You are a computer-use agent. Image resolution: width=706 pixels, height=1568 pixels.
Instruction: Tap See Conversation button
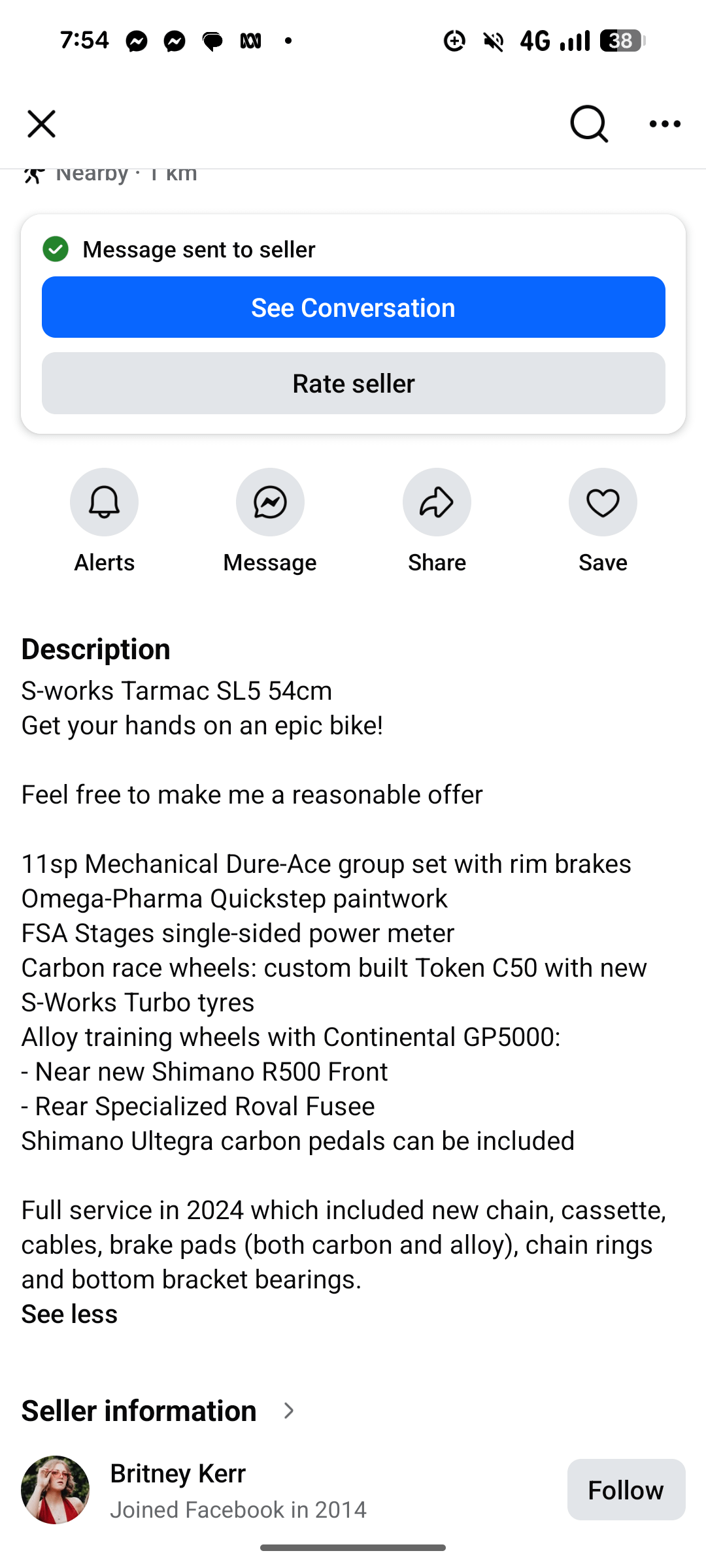coord(353,307)
